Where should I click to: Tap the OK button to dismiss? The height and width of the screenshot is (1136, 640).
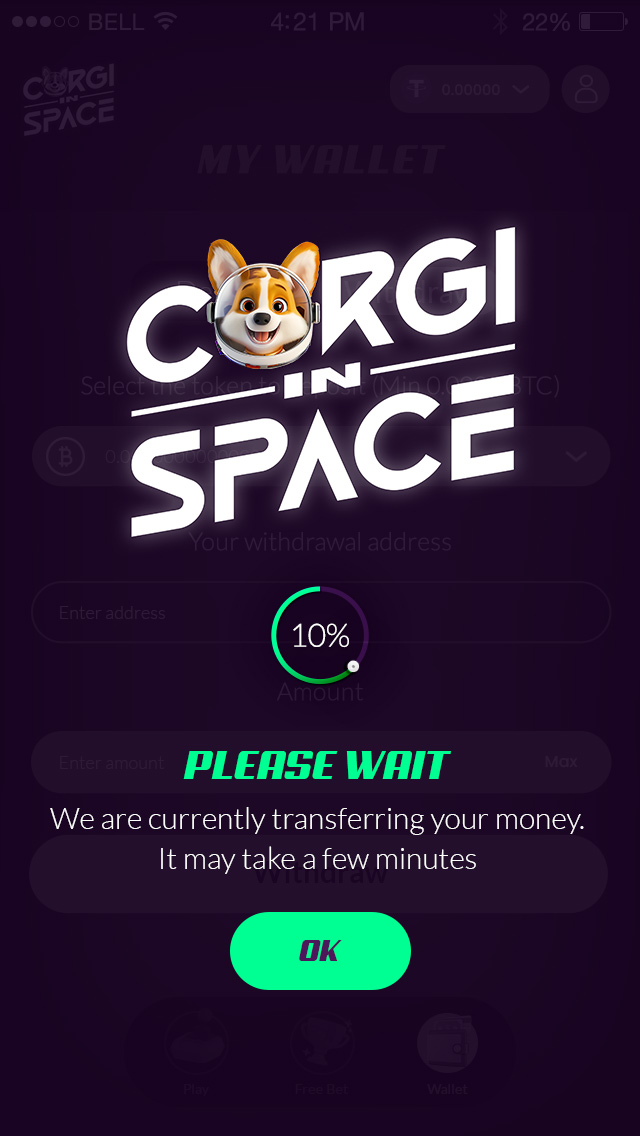(x=320, y=951)
